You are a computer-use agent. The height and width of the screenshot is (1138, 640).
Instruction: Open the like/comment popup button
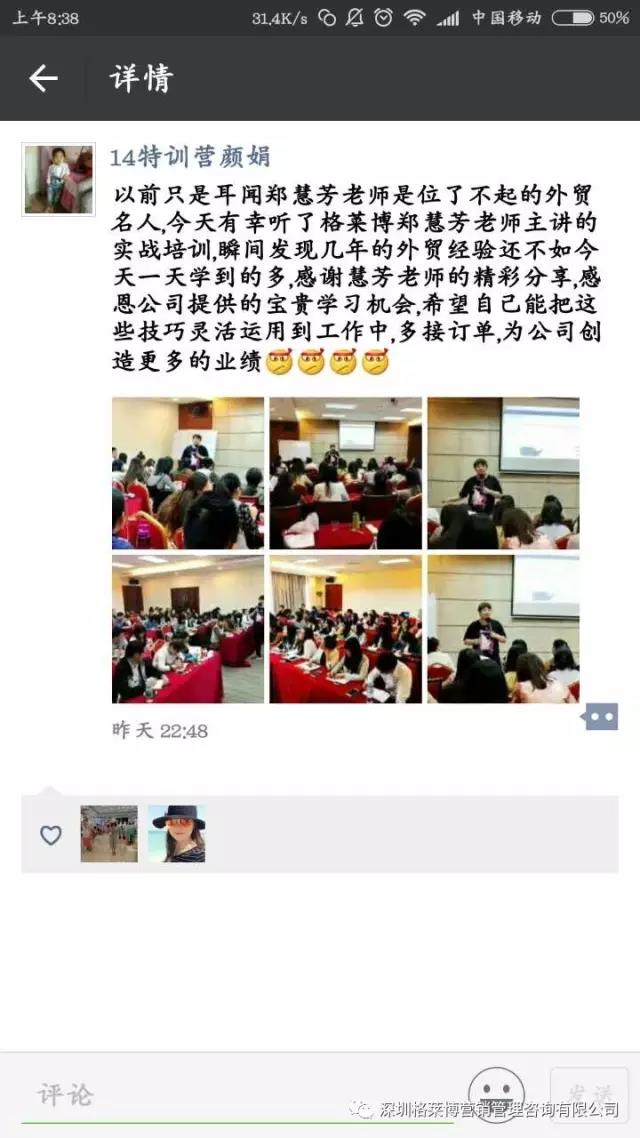point(601,716)
